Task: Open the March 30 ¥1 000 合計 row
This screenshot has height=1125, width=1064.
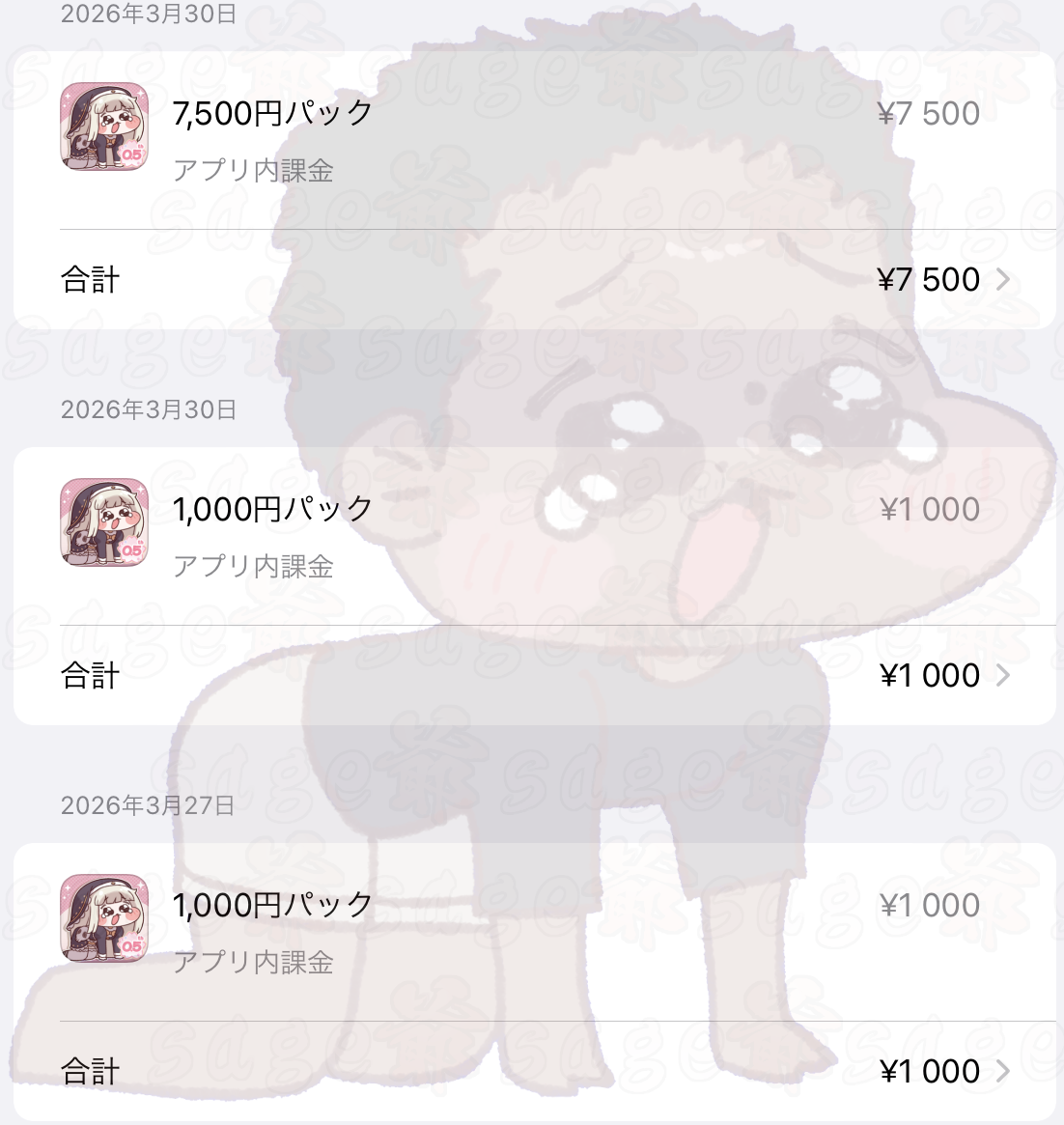Action: coord(534,676)
